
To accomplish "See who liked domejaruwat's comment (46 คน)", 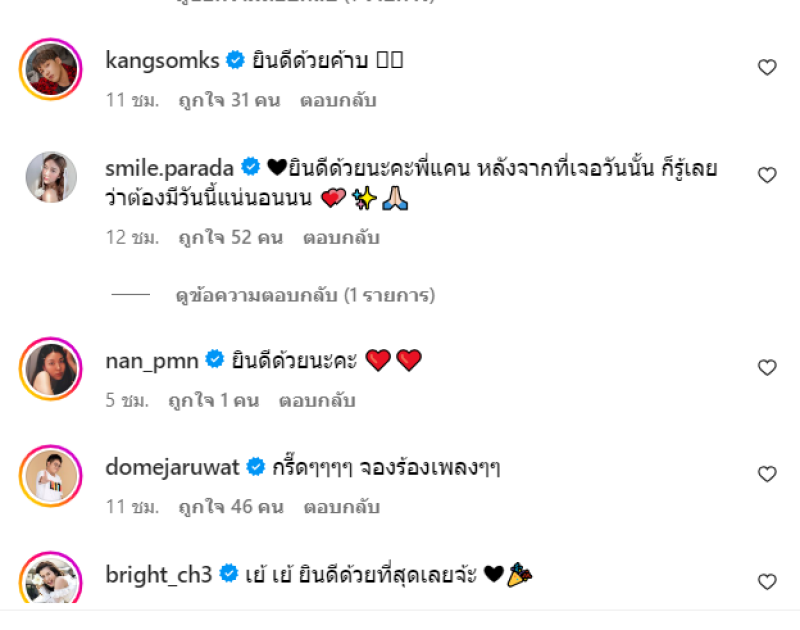I will [231, 507].
